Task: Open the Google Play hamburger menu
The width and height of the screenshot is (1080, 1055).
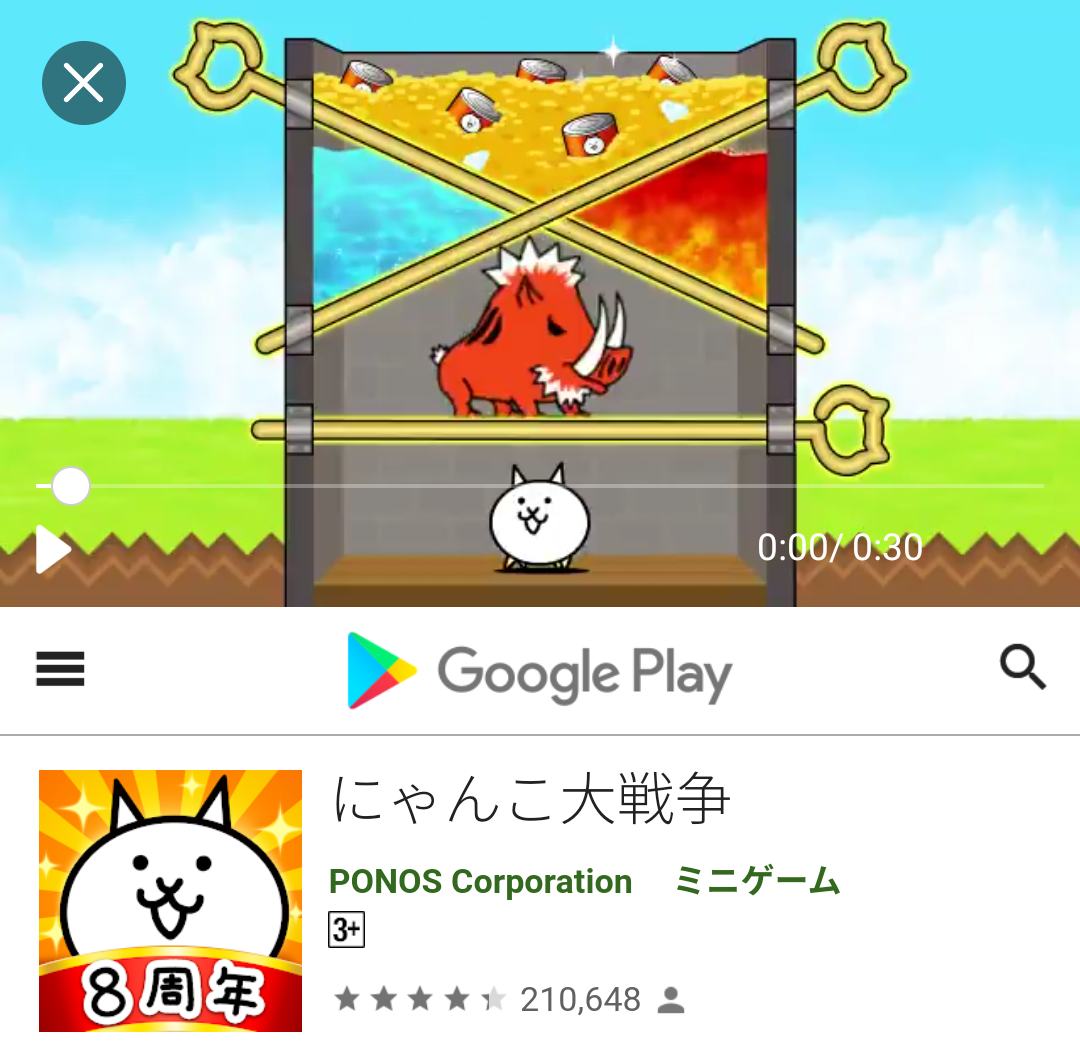Action: tap(61, 669)
